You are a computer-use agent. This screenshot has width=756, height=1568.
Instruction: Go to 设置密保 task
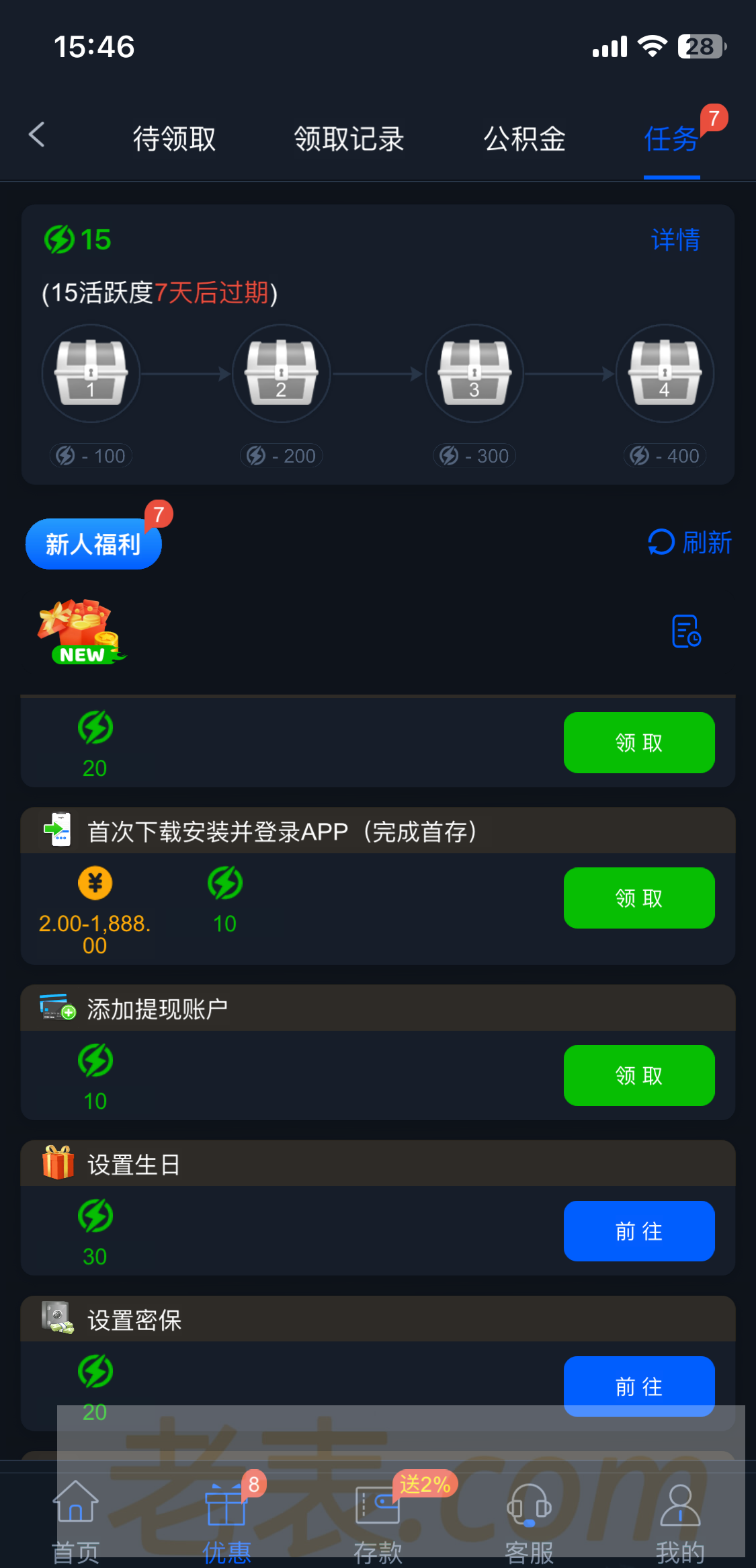(638, 1385)
